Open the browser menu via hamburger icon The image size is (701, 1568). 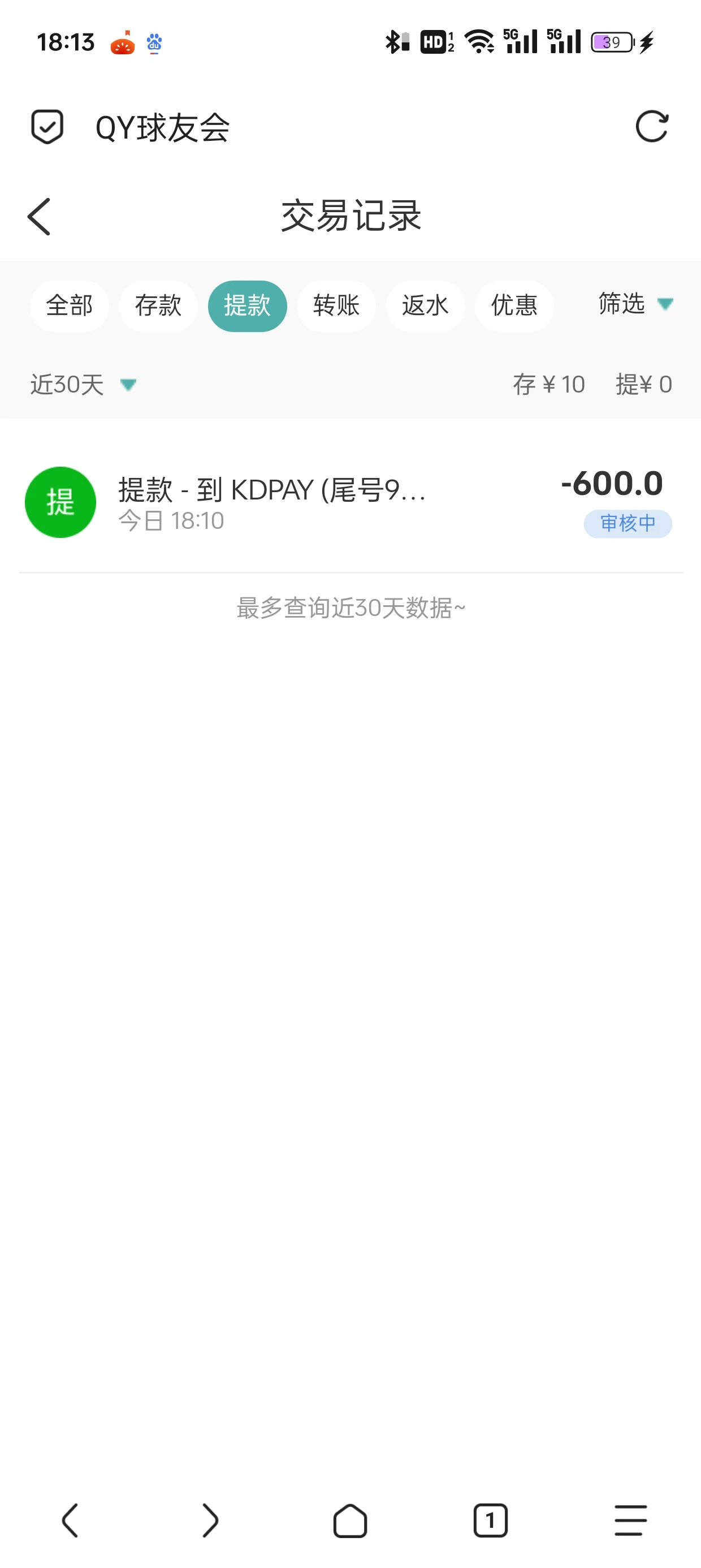[x=630, y=1520]
